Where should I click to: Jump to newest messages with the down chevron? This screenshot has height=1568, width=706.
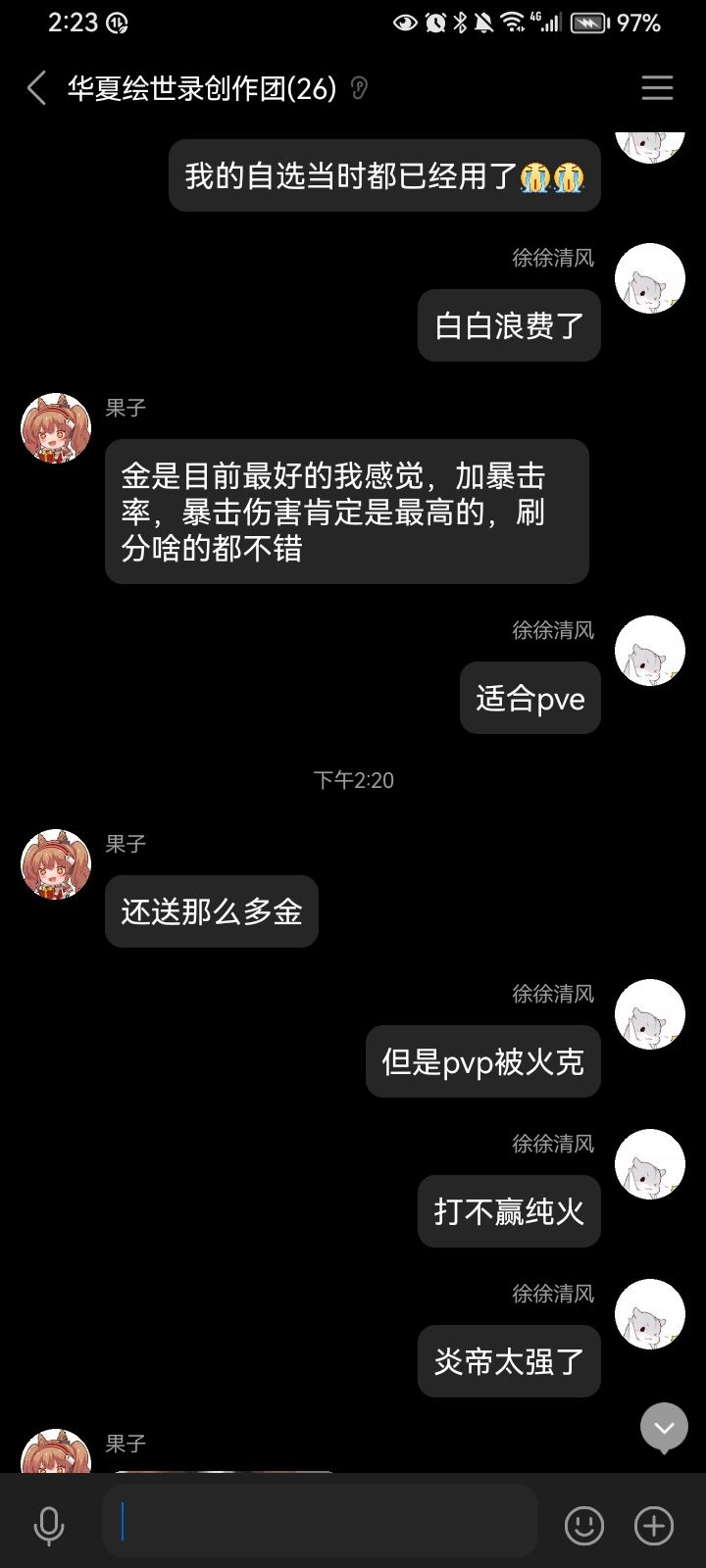[x=664, y=1427]
